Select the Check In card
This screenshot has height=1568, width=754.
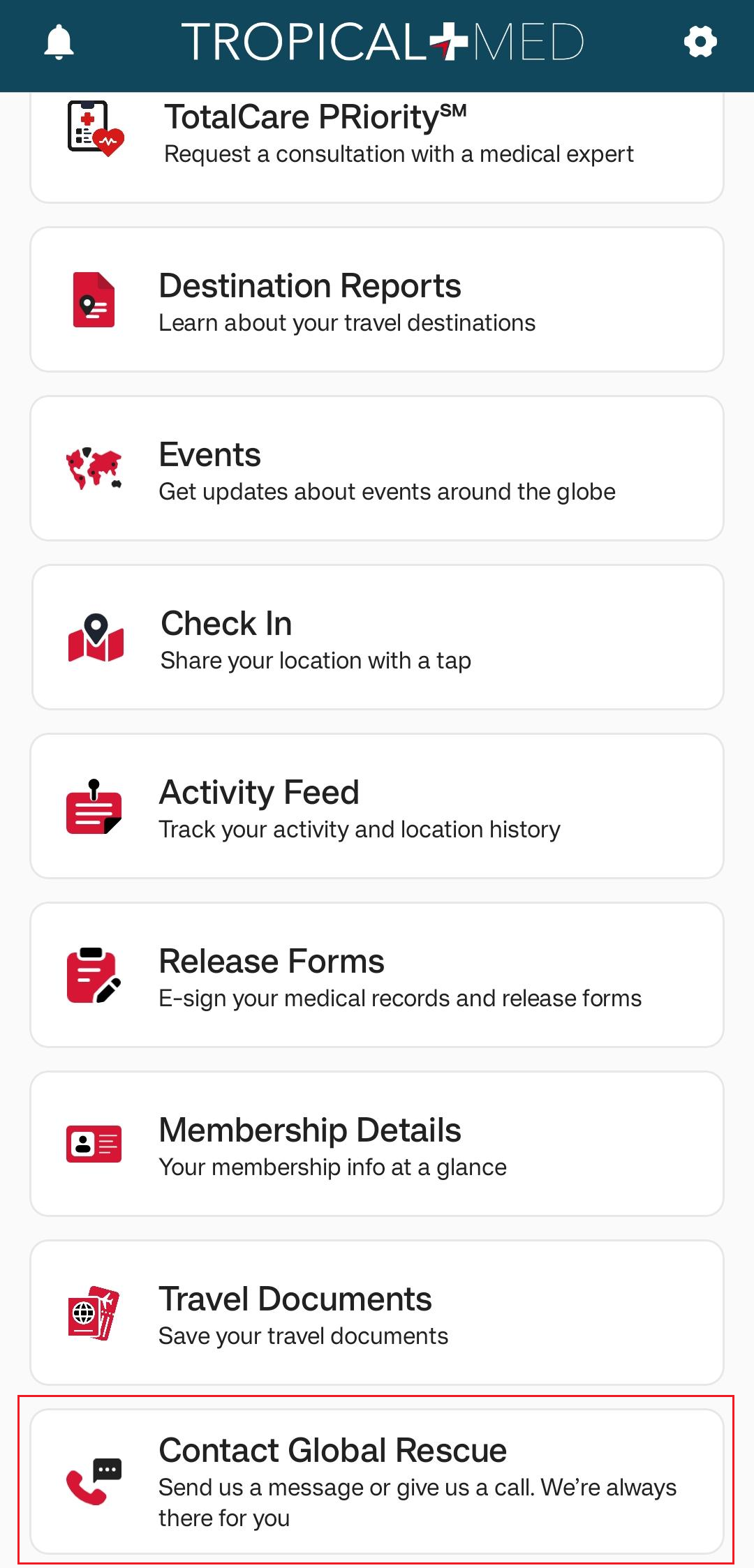[x=377, y=637]
